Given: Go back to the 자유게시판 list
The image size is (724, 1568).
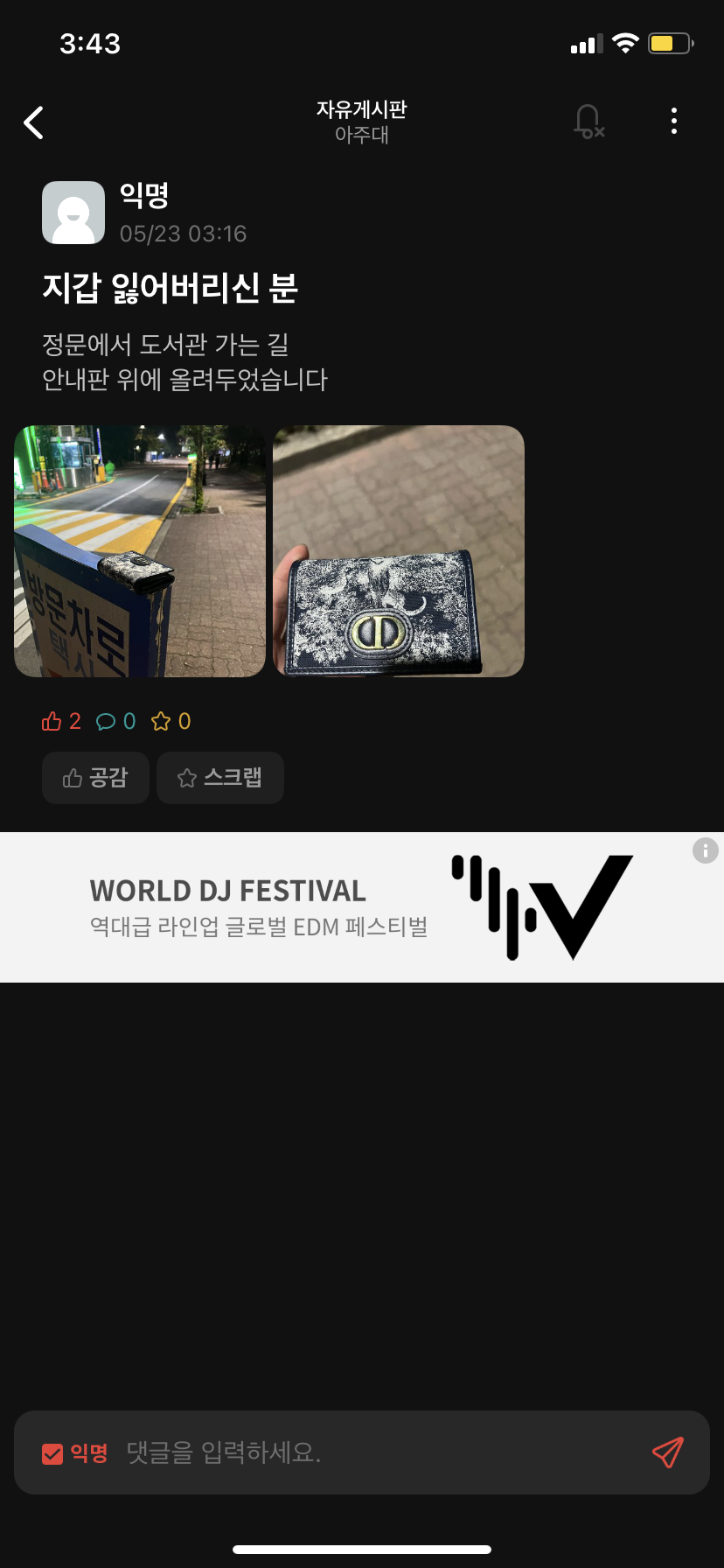Looking at the screenshot, I should pyautogui.click(x=34, y=122).
